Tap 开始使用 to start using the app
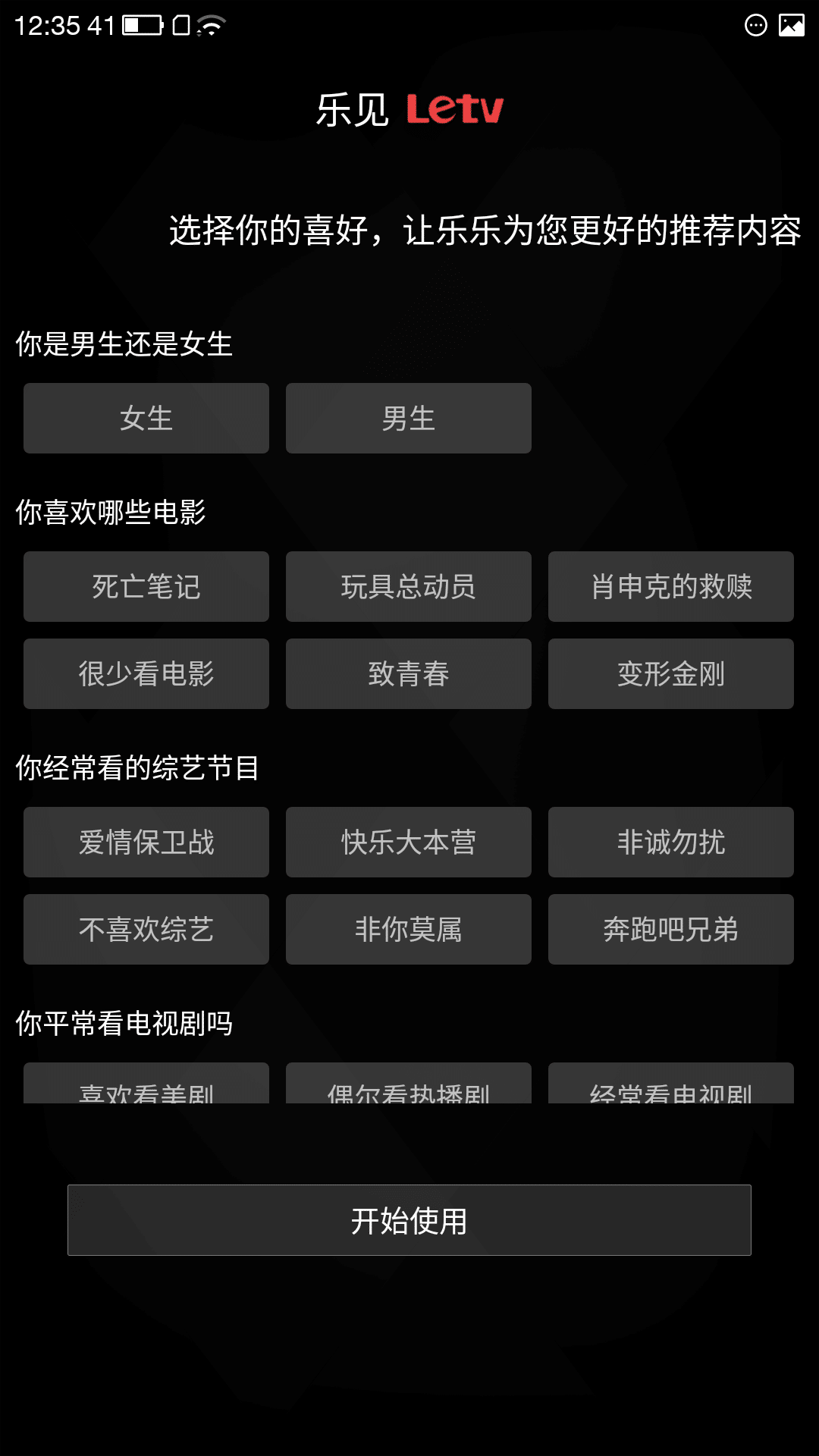The height and width of the screenshot is (1456, 819). click(409, 1220)
